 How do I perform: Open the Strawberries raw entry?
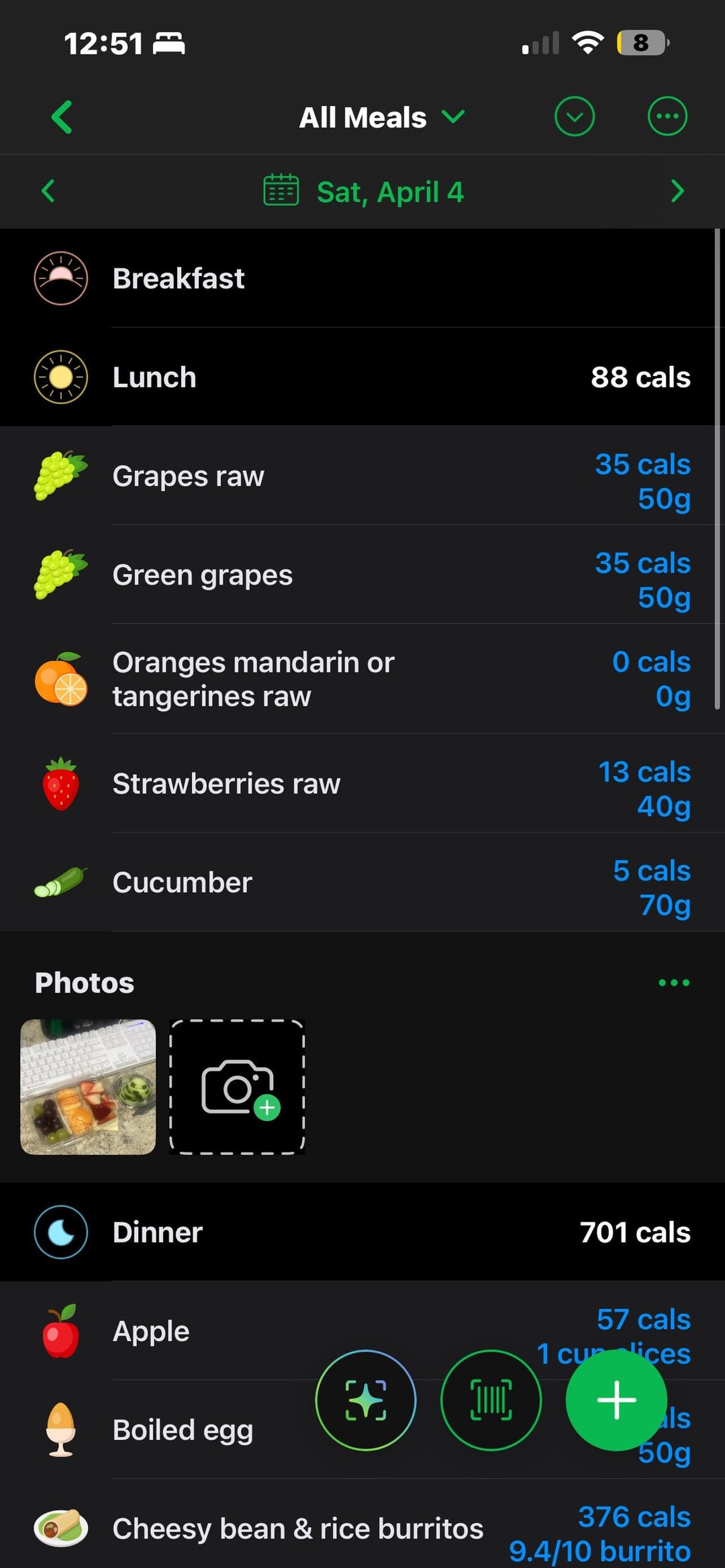coord(362,784)
